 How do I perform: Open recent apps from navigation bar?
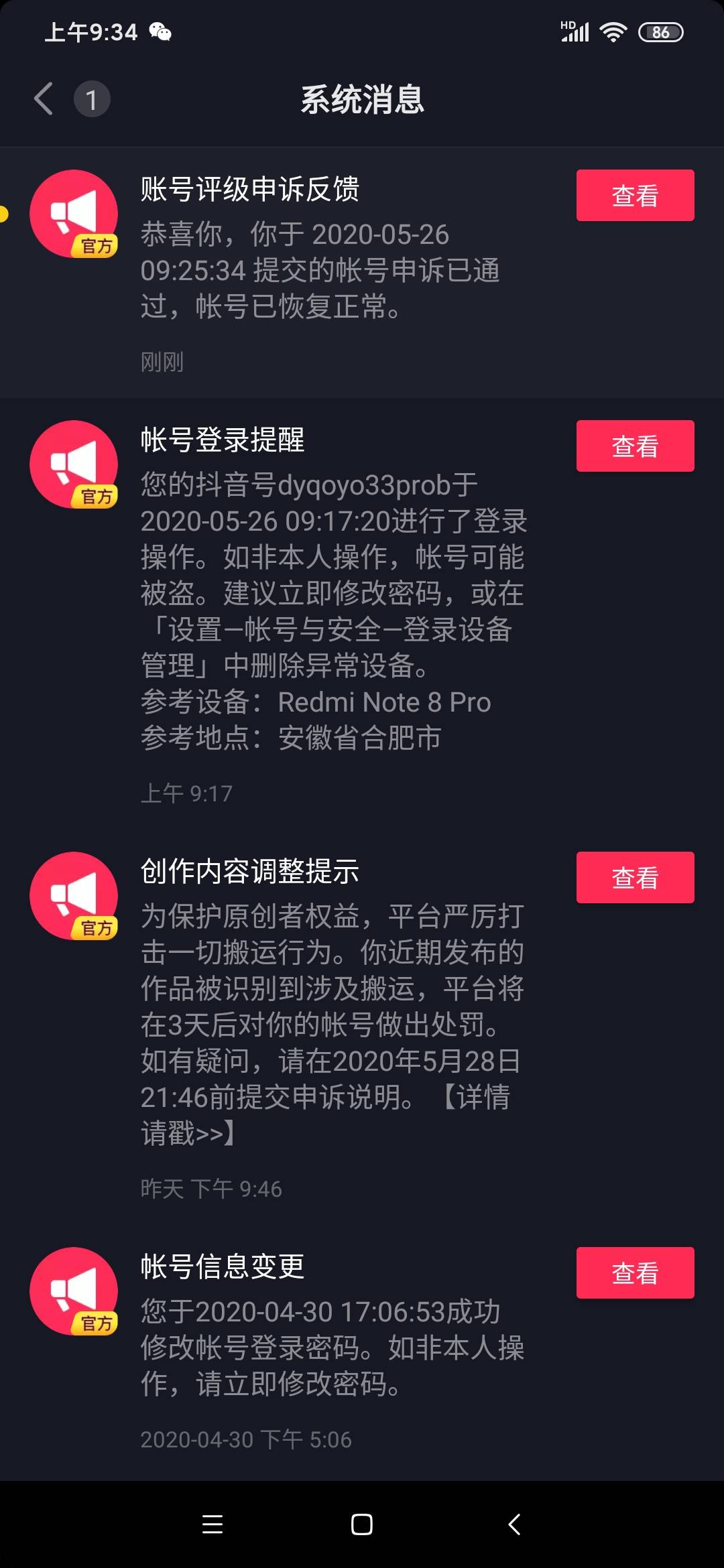click(213, 1524)
